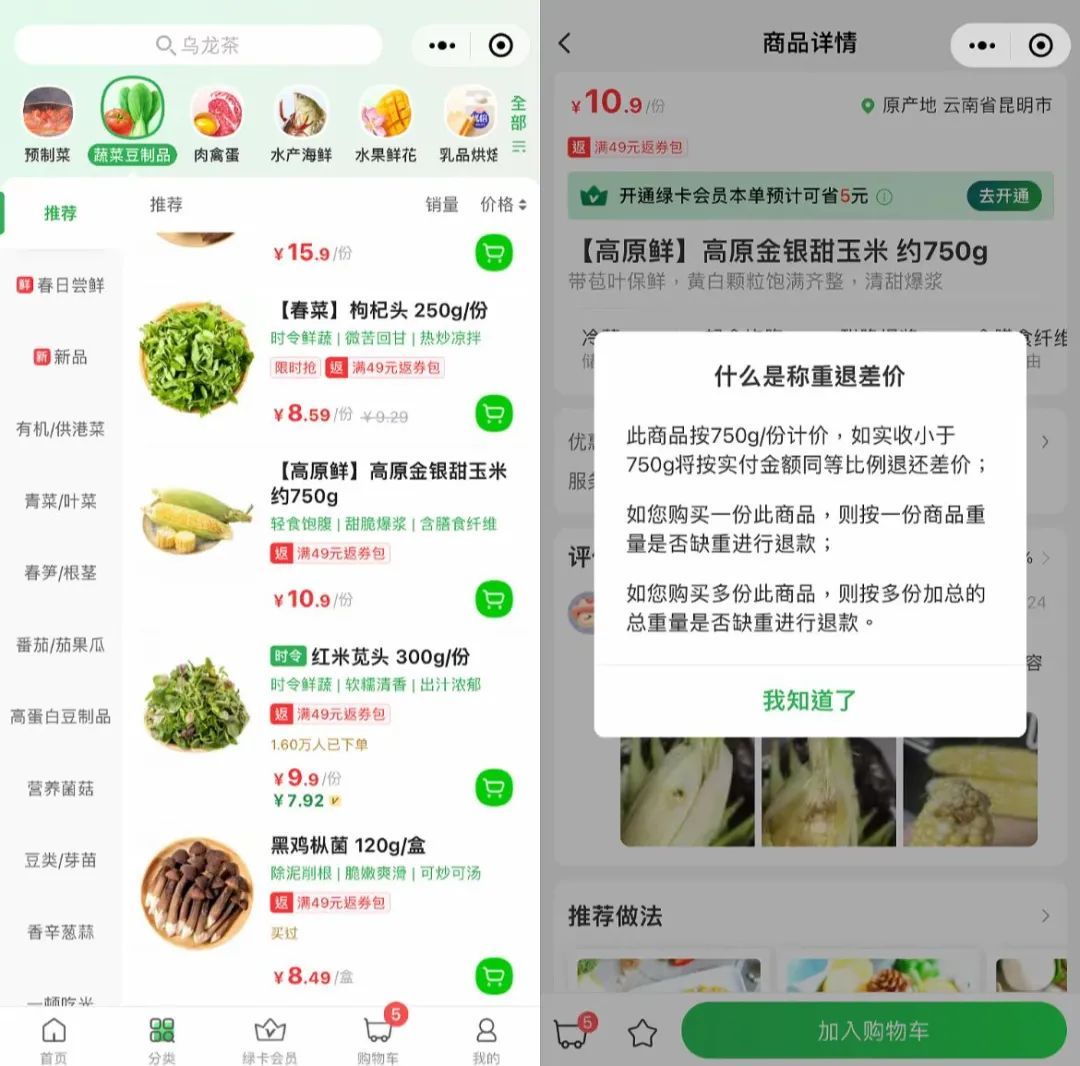Switch to the 首页 tab
This screenshot has width=1080, height=1066.
pyautogui.click(x=53, y=1040)
